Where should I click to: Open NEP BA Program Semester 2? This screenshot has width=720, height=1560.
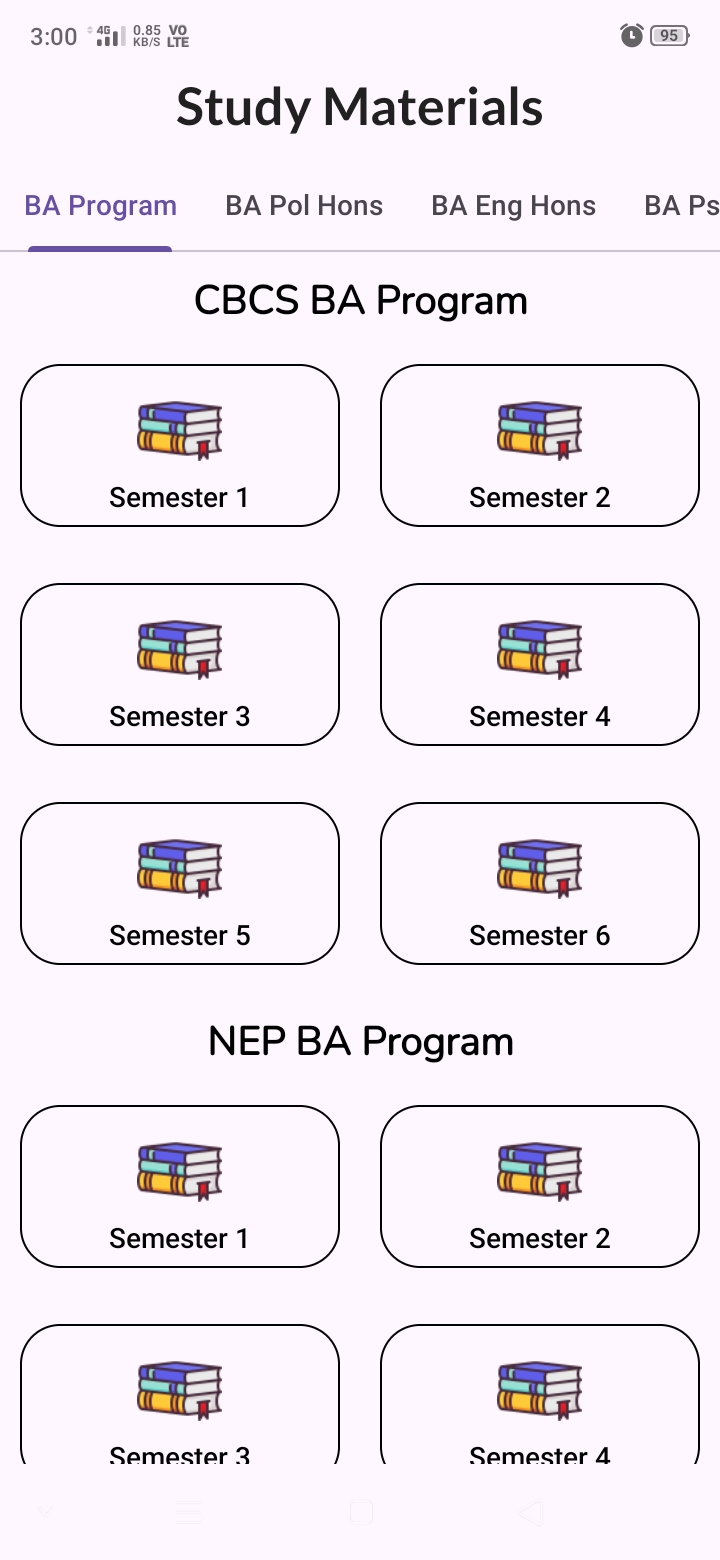[x=540, y=1186]
